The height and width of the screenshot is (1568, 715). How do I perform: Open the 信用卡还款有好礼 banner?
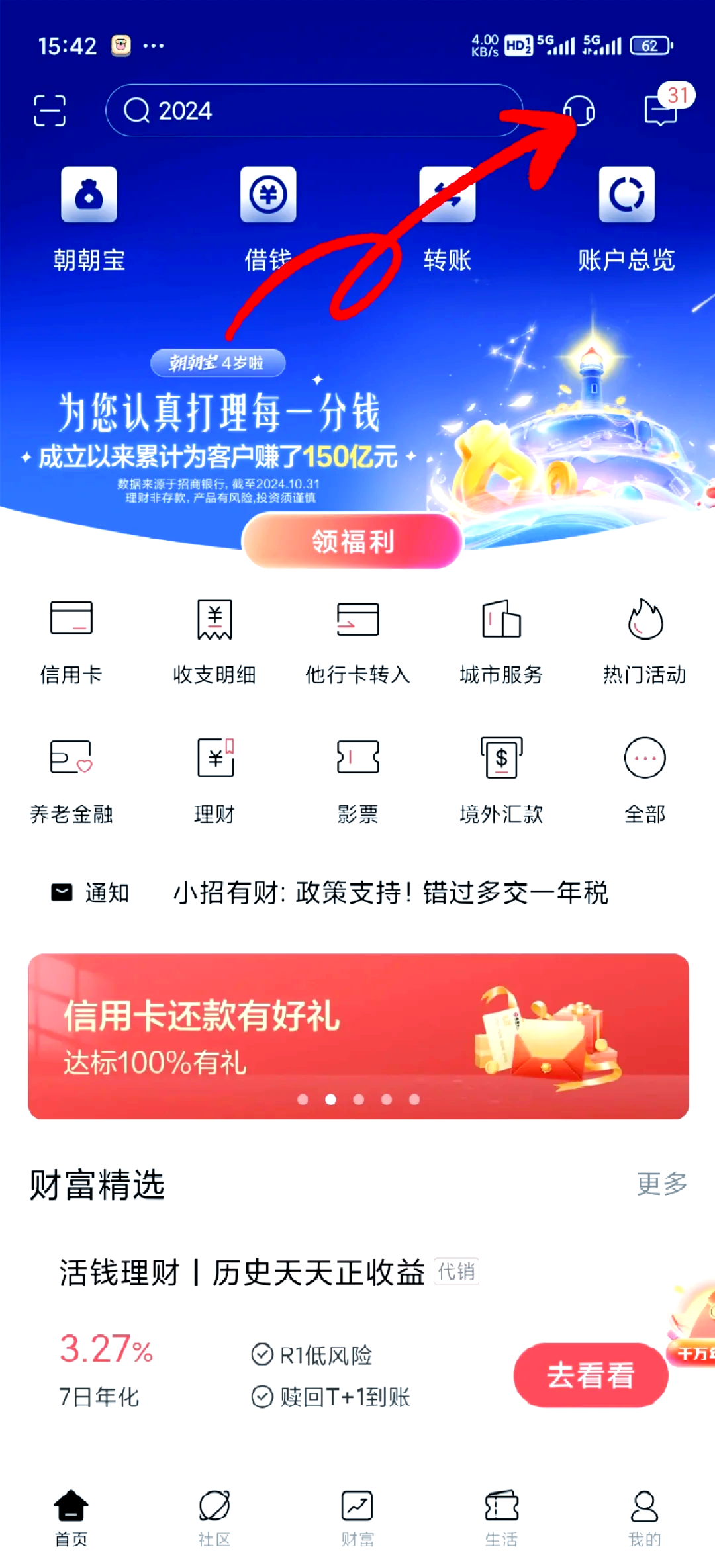coord(358,1036)
